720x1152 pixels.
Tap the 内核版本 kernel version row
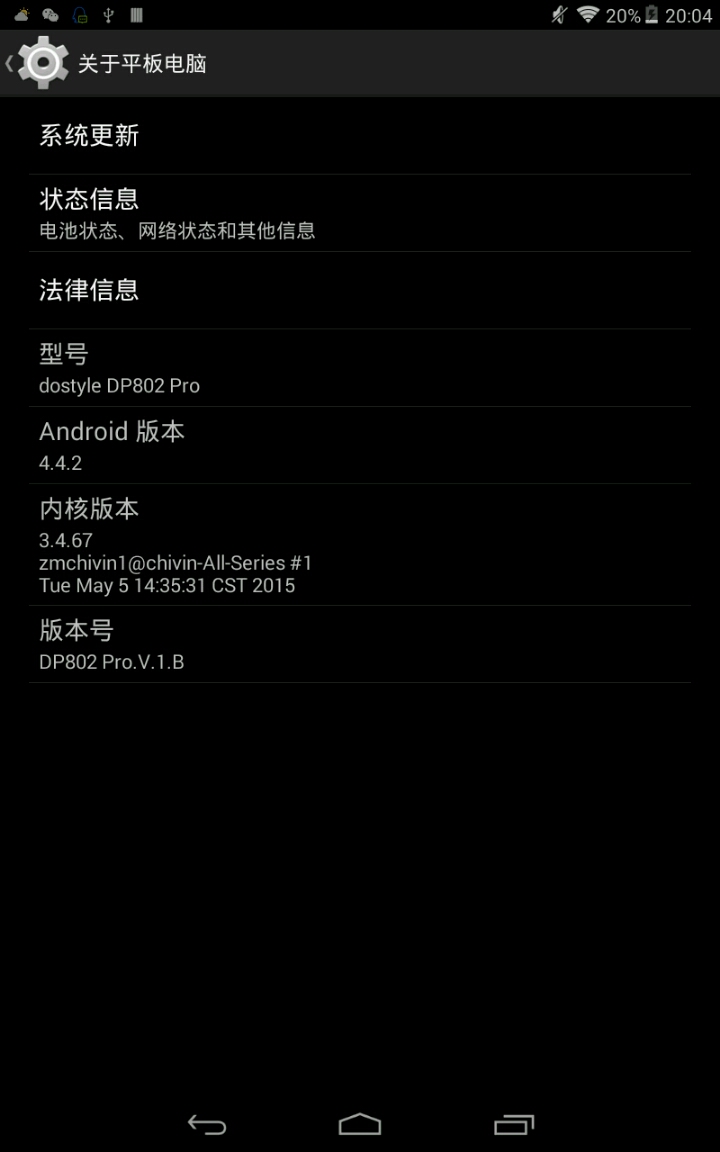tap(360, 544)
